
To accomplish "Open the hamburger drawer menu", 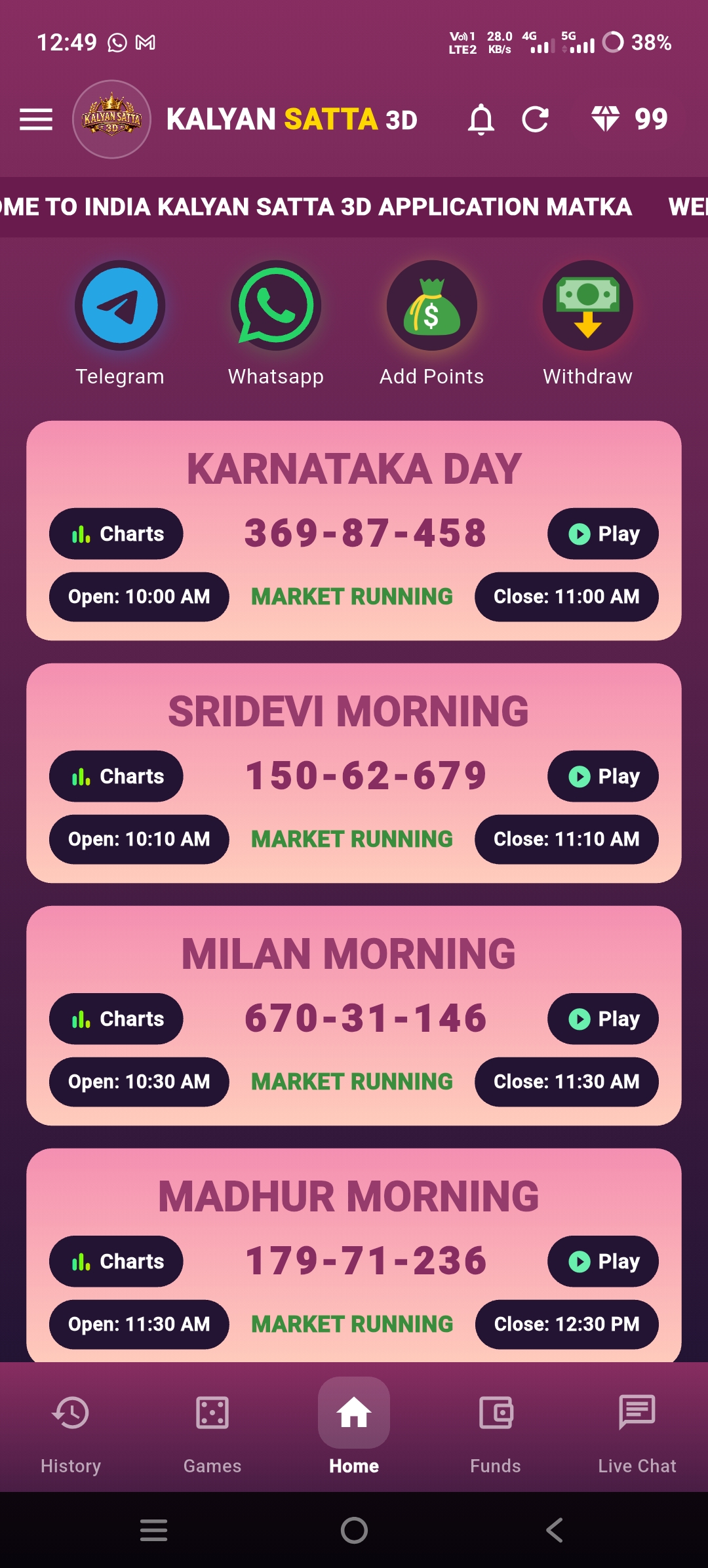I will click(36, 119).
